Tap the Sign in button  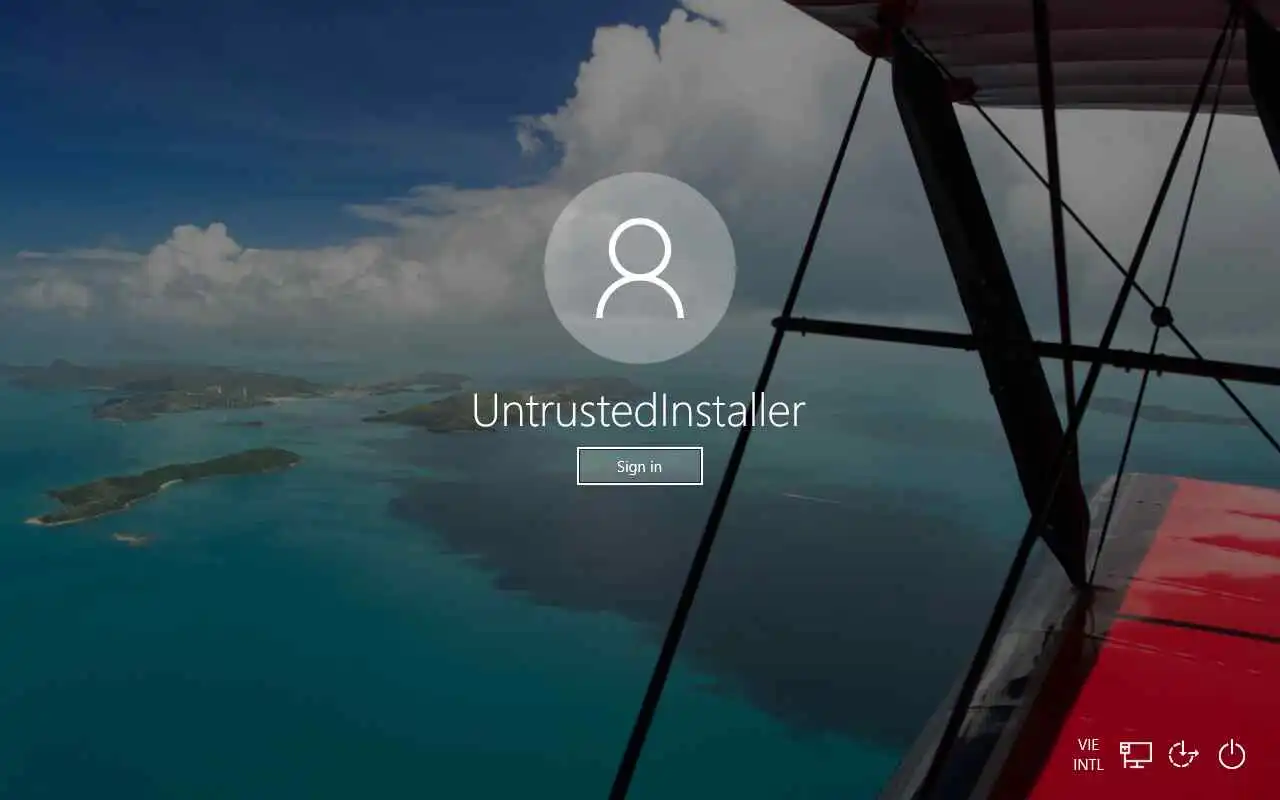[639, 466]
